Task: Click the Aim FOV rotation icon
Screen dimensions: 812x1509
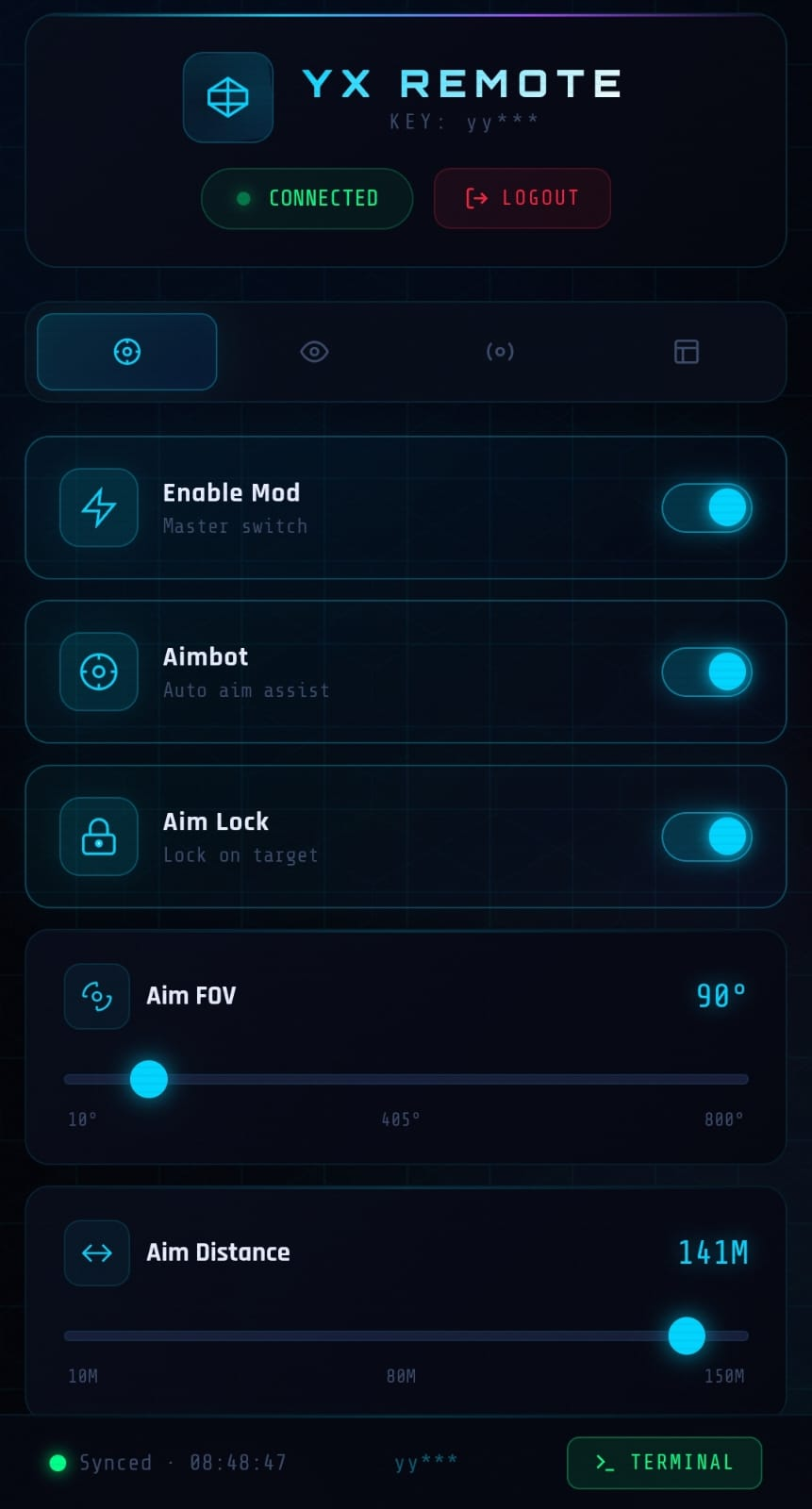Action: pyautogui.click(x=96, y=996)
